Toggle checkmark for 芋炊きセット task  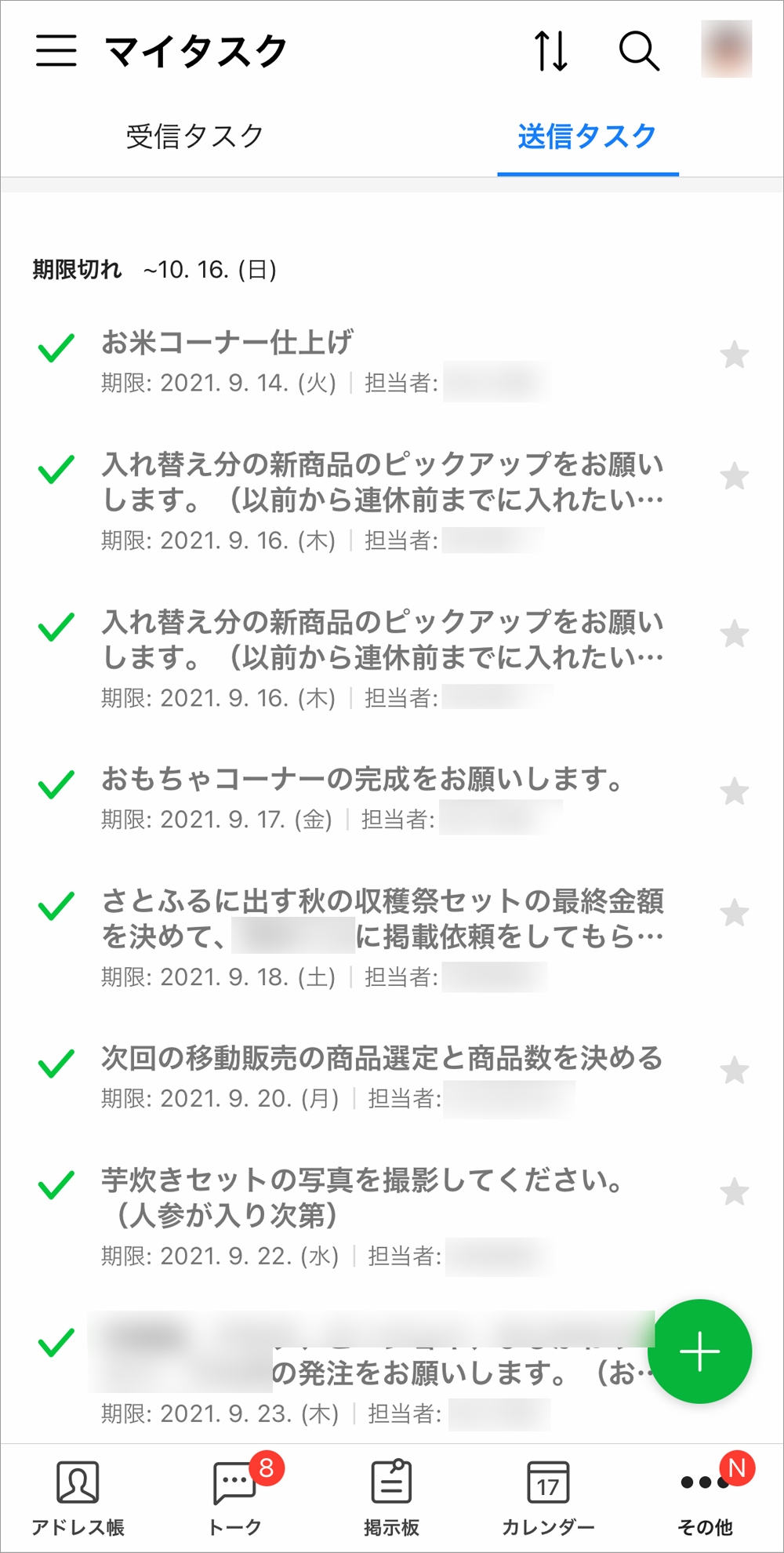56,1184
